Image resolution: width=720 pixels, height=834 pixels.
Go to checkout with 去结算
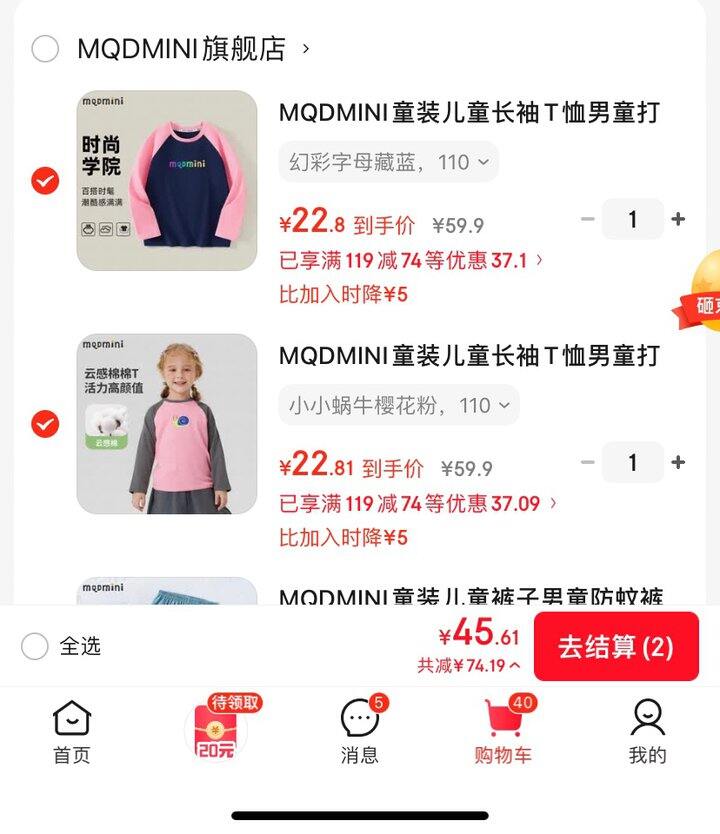(x=615, y=646)
